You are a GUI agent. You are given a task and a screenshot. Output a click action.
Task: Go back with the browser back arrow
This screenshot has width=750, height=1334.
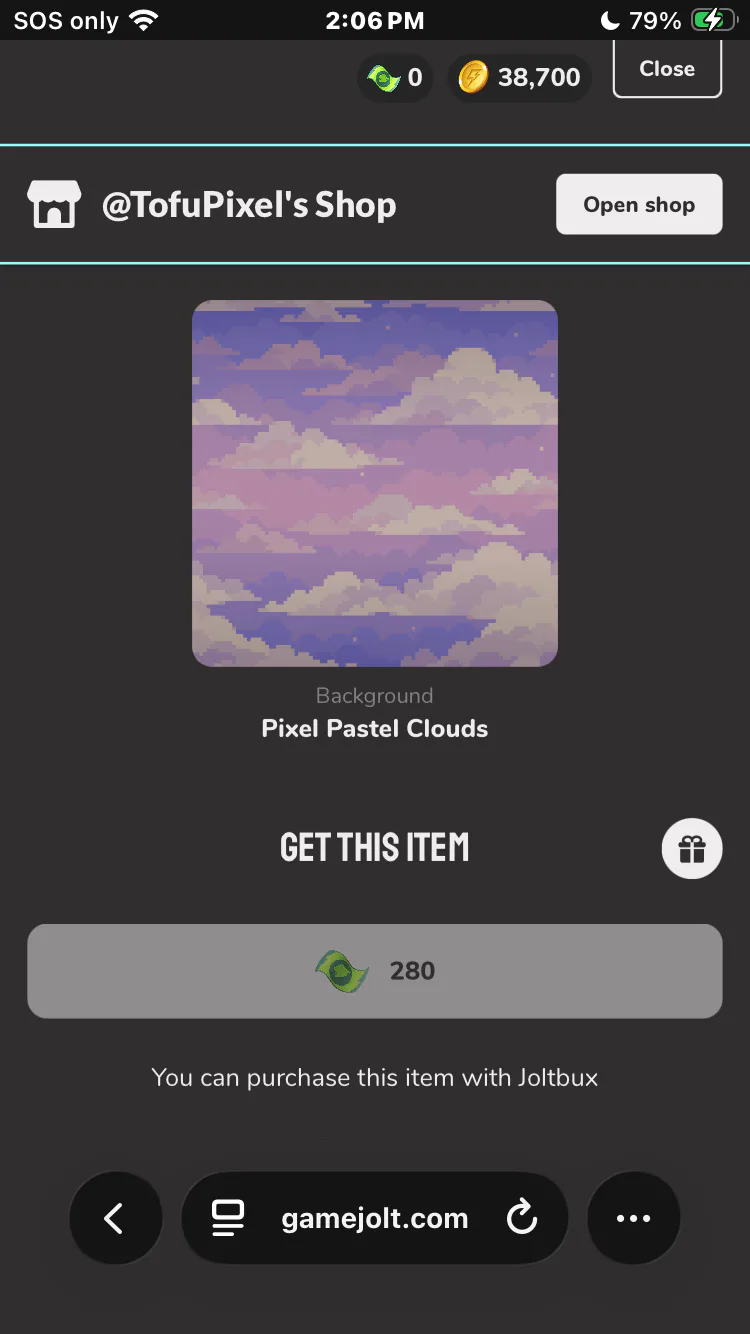(x=115, y=1218)
